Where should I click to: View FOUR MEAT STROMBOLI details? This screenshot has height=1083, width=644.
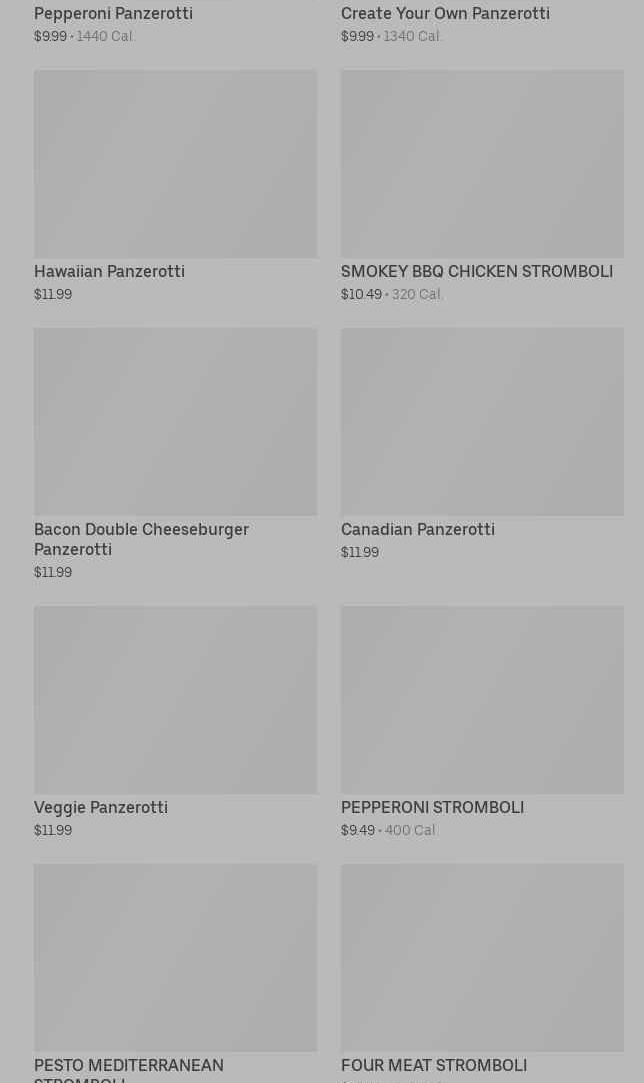(482, 973)
